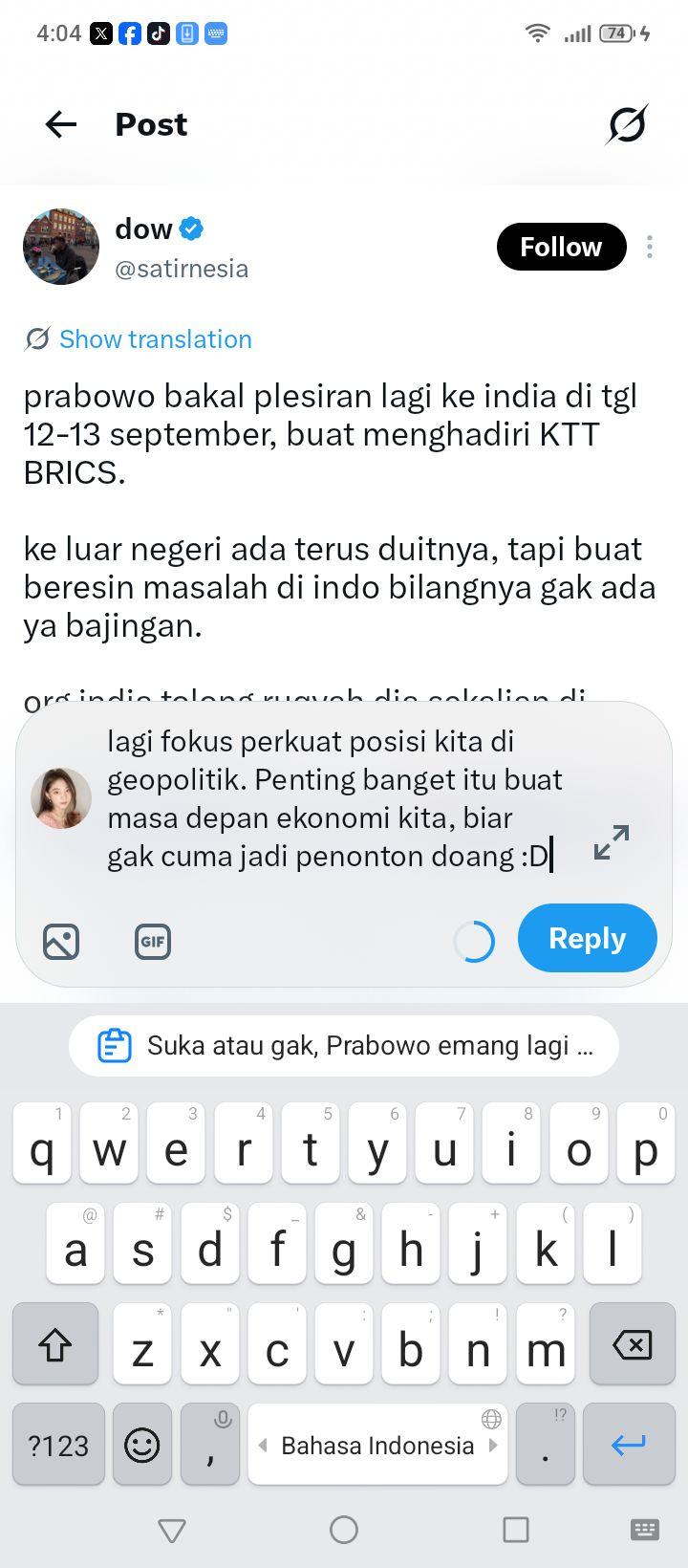The height and width of the screenshot is (1568, 688).
Task: Tap the Bahasa Indonesia space bar
Action: (x=377, y=1444)
